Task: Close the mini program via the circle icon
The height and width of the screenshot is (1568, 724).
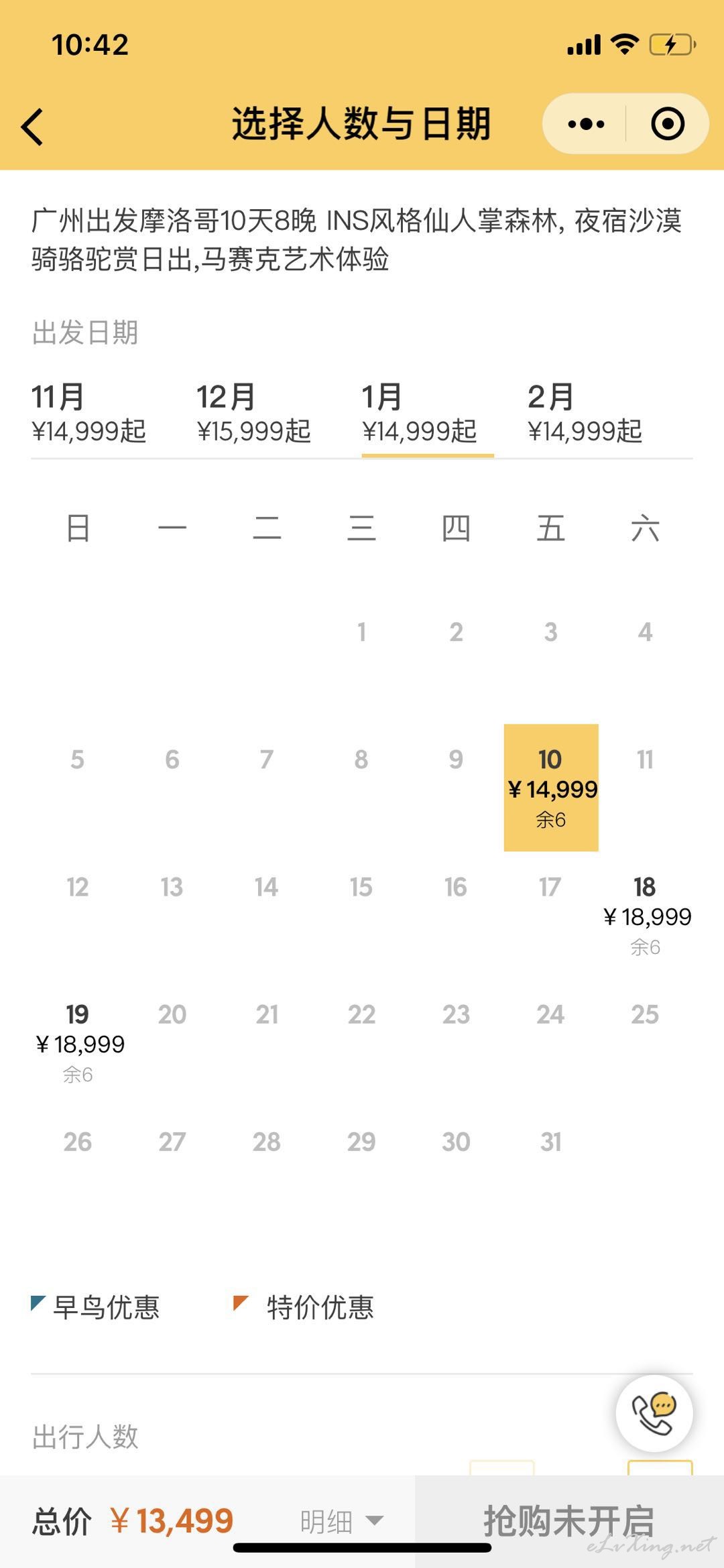Action: [x=668, y=124]
